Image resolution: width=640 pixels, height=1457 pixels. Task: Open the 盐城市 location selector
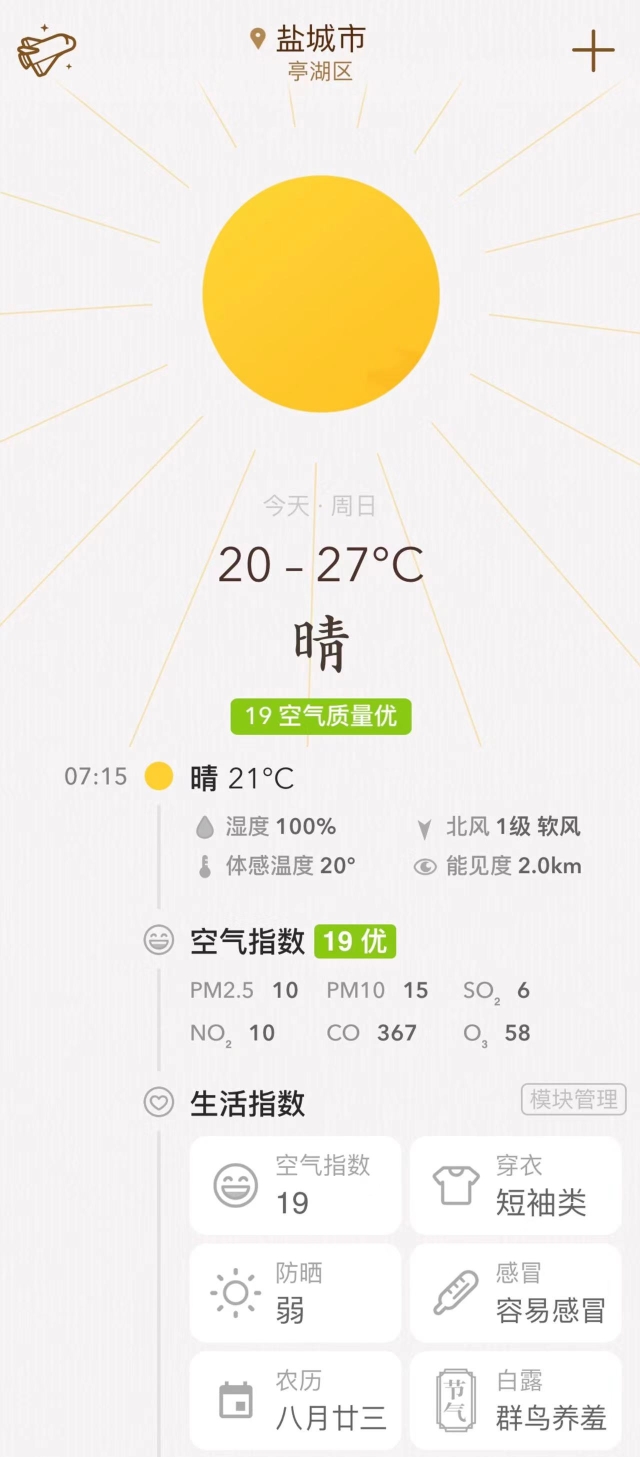311,41
